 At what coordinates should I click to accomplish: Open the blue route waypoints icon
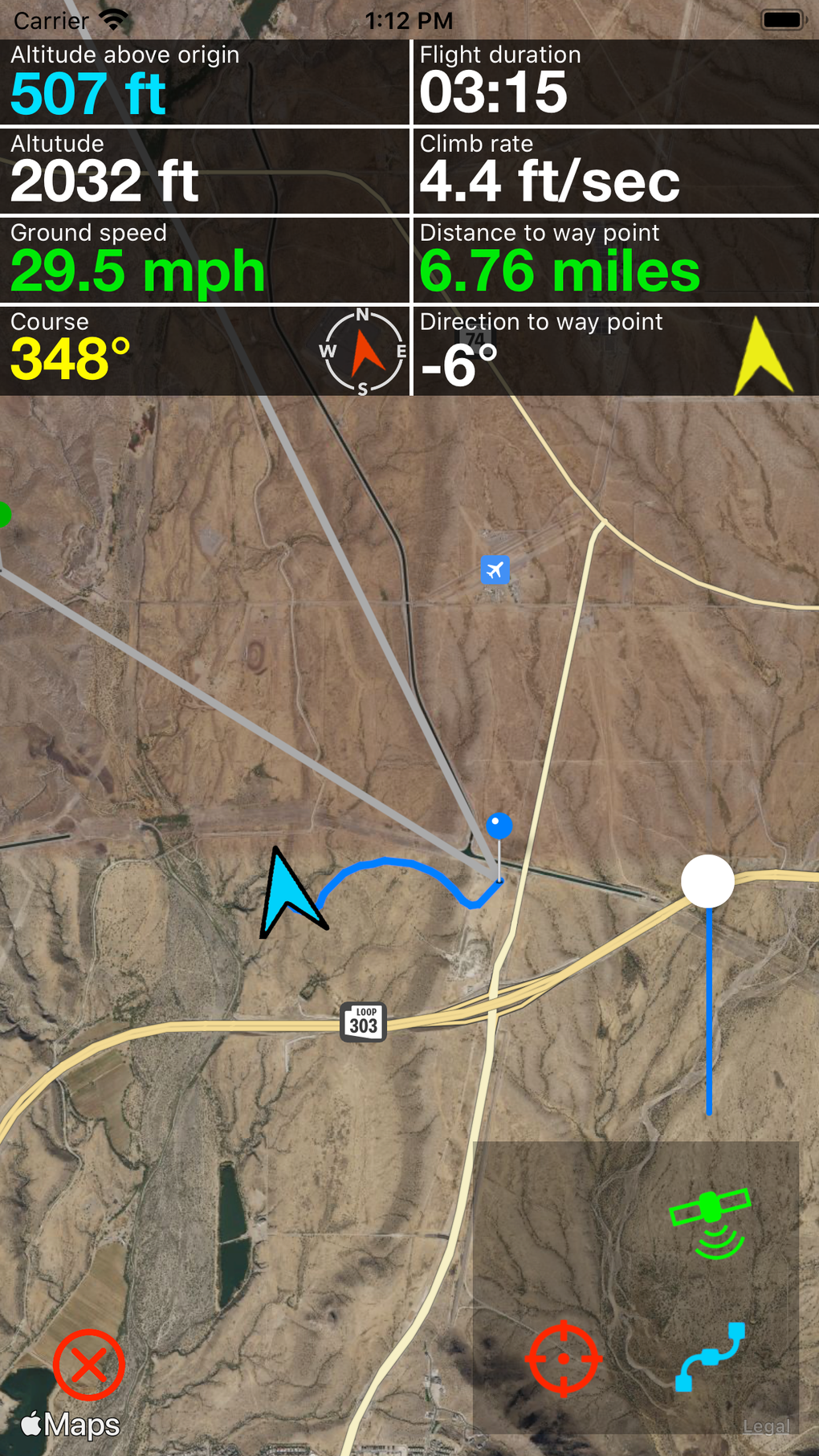pos(711,1356)
